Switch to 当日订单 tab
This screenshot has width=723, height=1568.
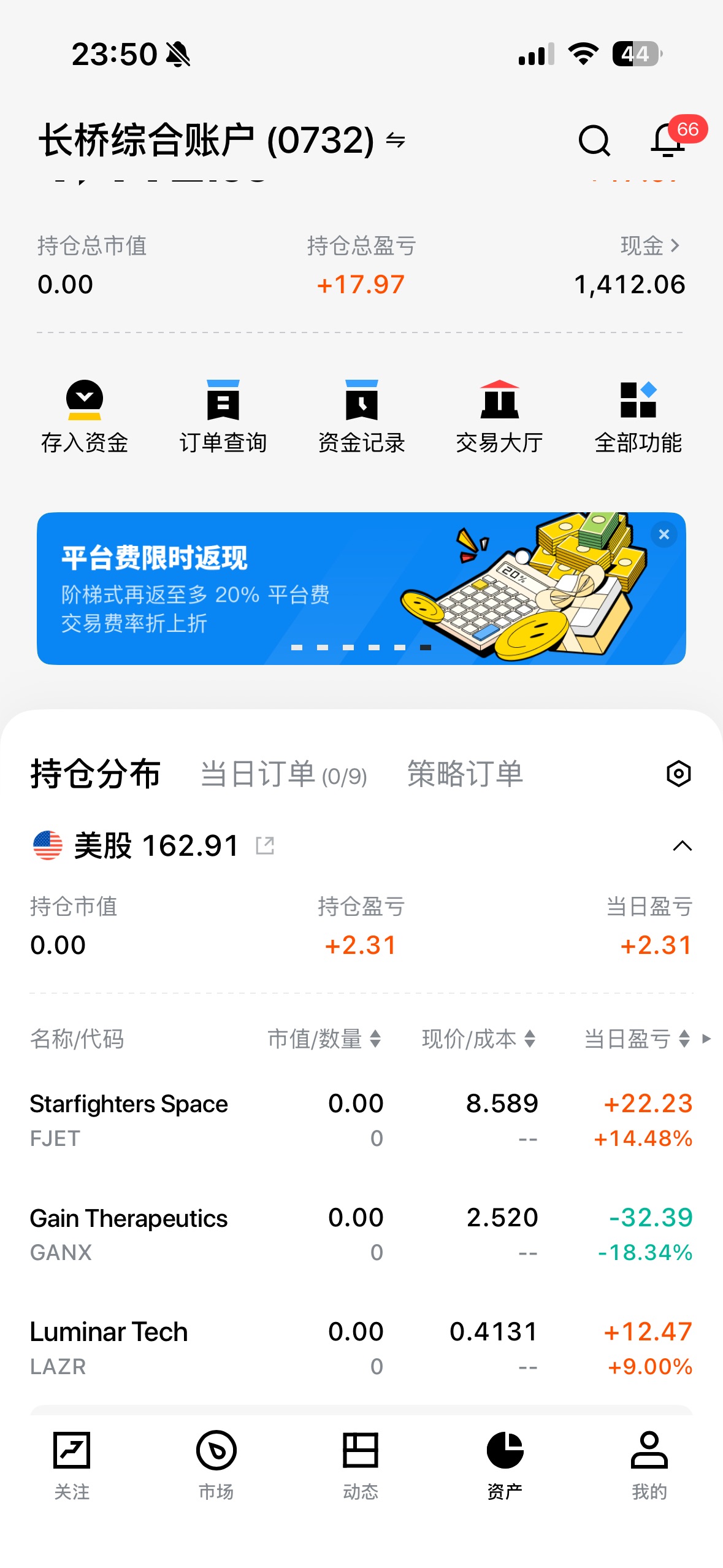tap(283, 774)
